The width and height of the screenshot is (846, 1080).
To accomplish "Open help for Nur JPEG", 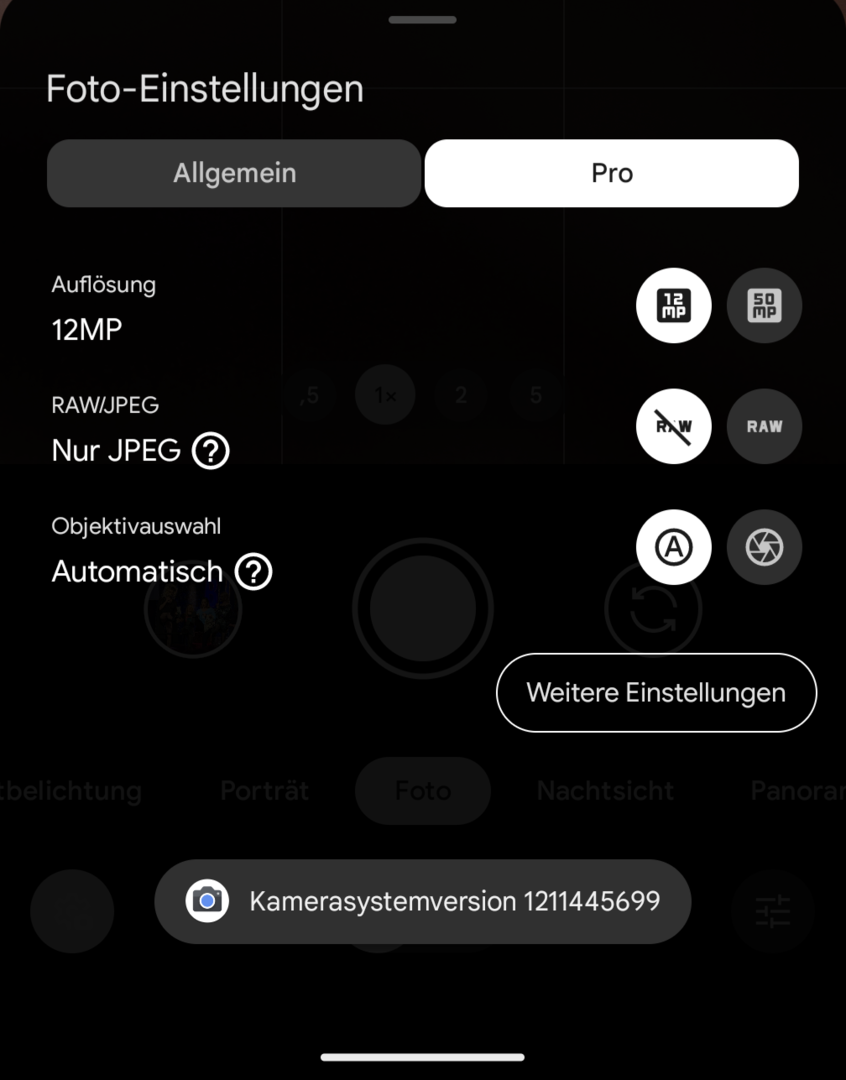I will [x=210, y=452].
